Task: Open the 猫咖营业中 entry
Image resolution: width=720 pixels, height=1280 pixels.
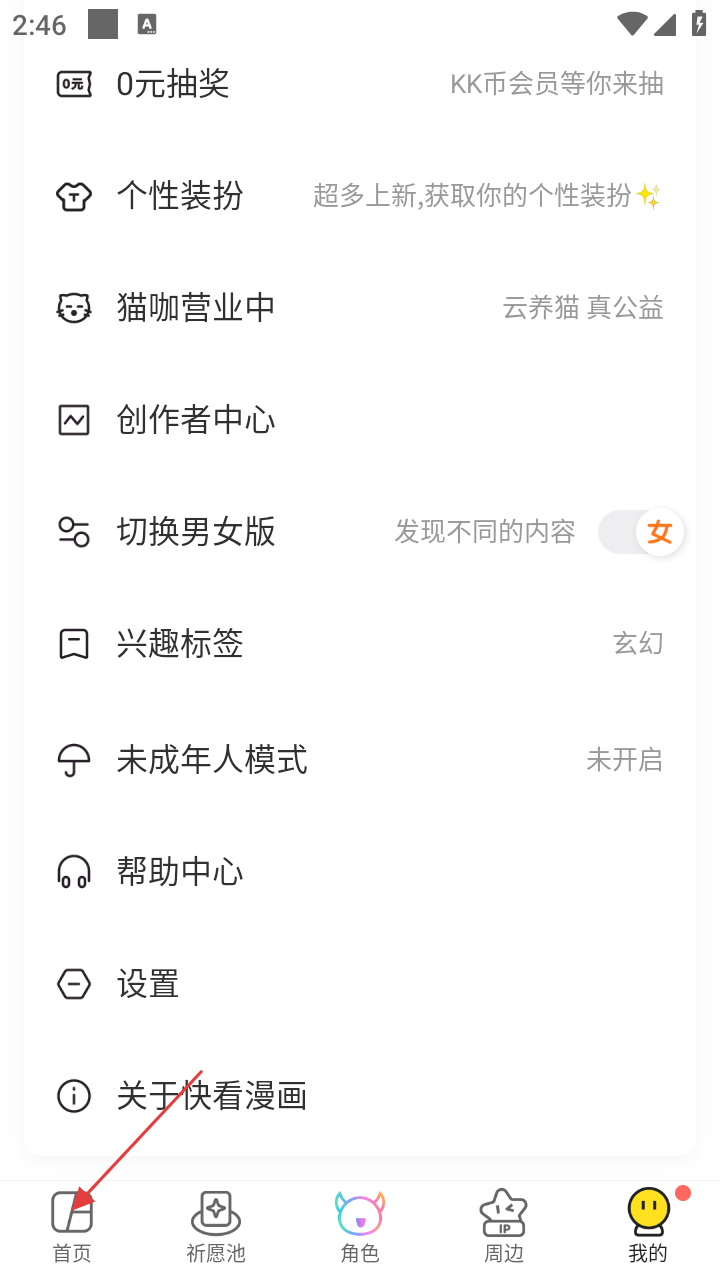Action: click(x=360, y=308)
